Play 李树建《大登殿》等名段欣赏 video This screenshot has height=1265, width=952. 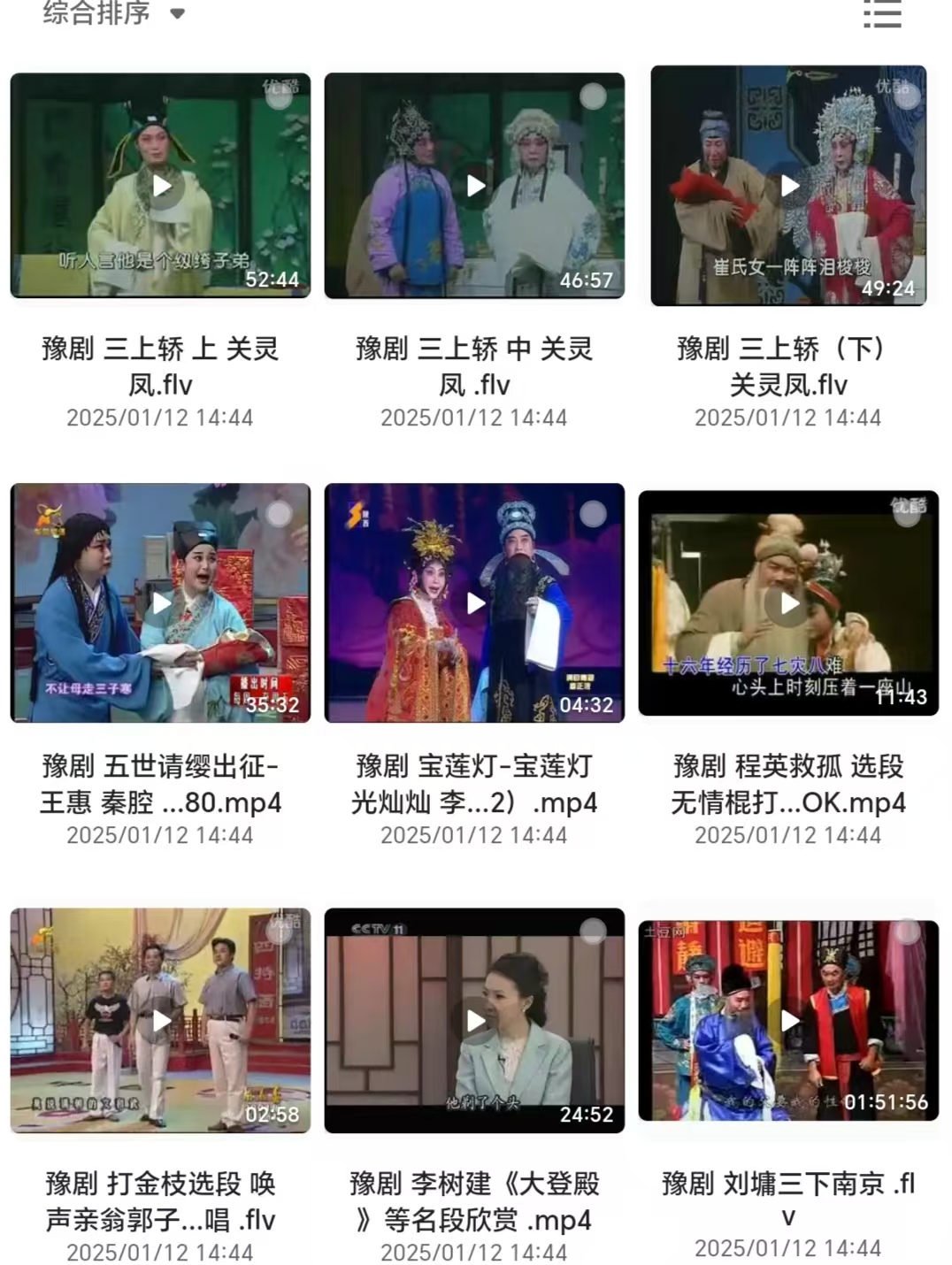(475, 1021)
